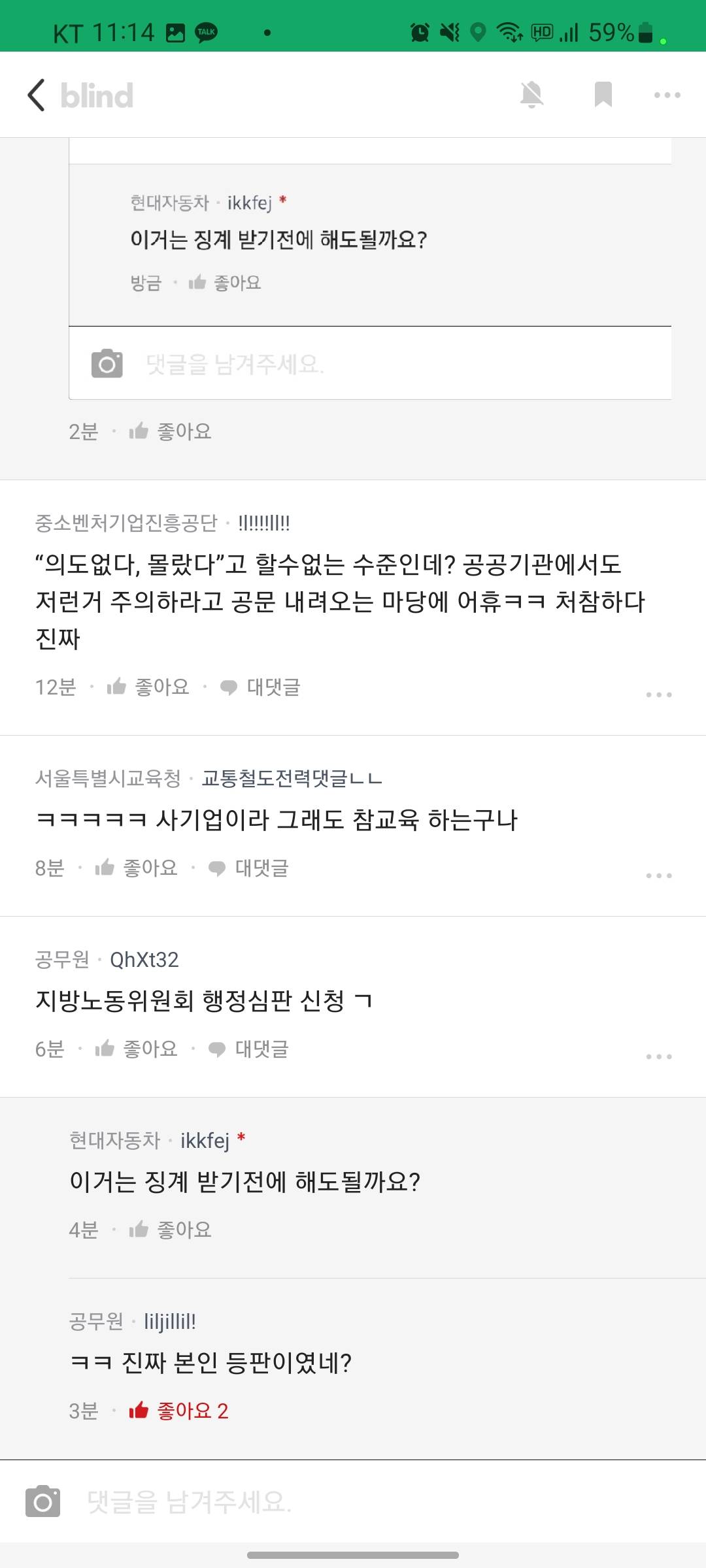Open options for QhXt32's comment
The height and width of the screenshot is (1568, 706).
point(658,1056)
